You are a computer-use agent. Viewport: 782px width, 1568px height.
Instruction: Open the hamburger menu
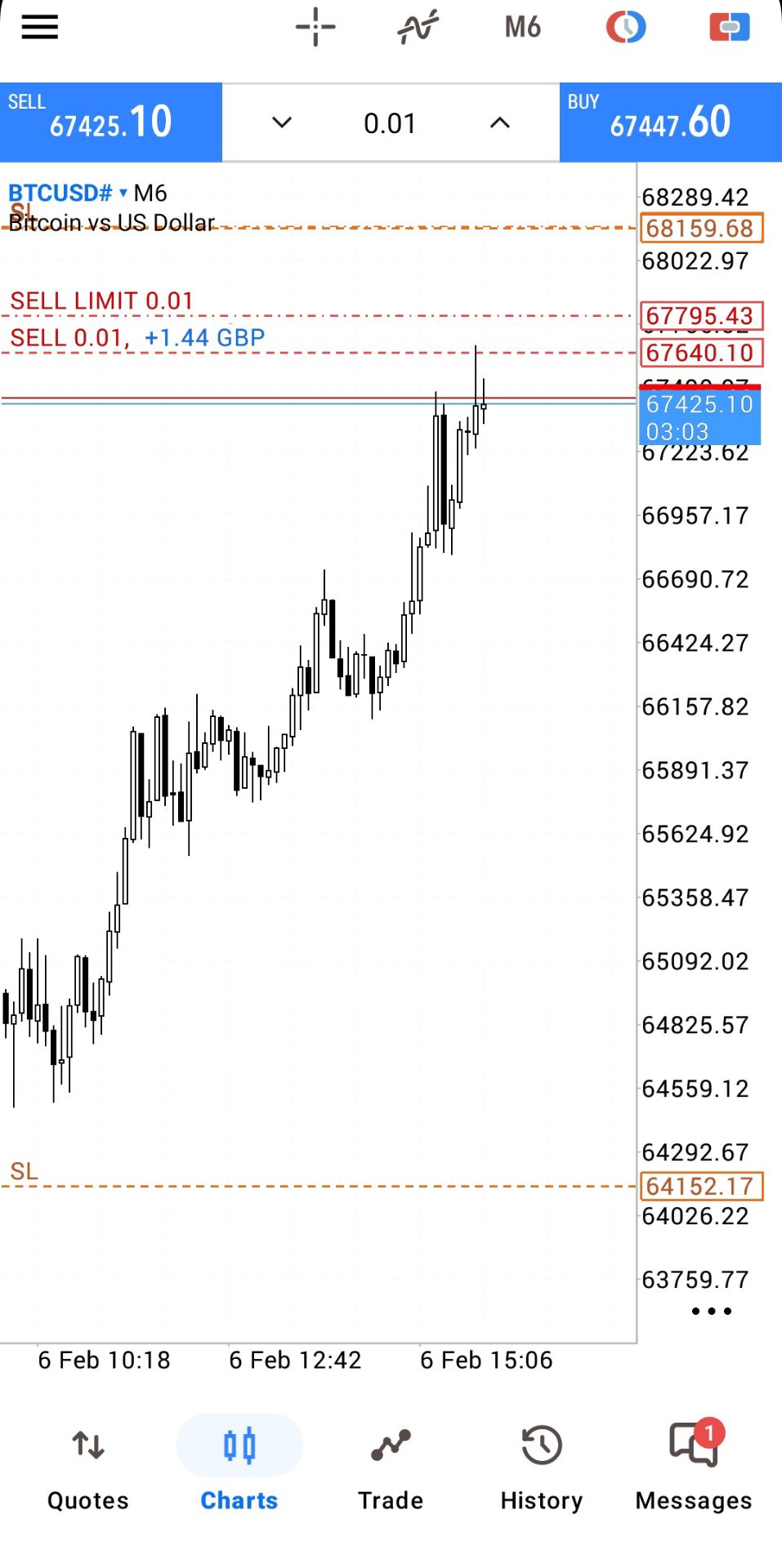click(39, 28)
